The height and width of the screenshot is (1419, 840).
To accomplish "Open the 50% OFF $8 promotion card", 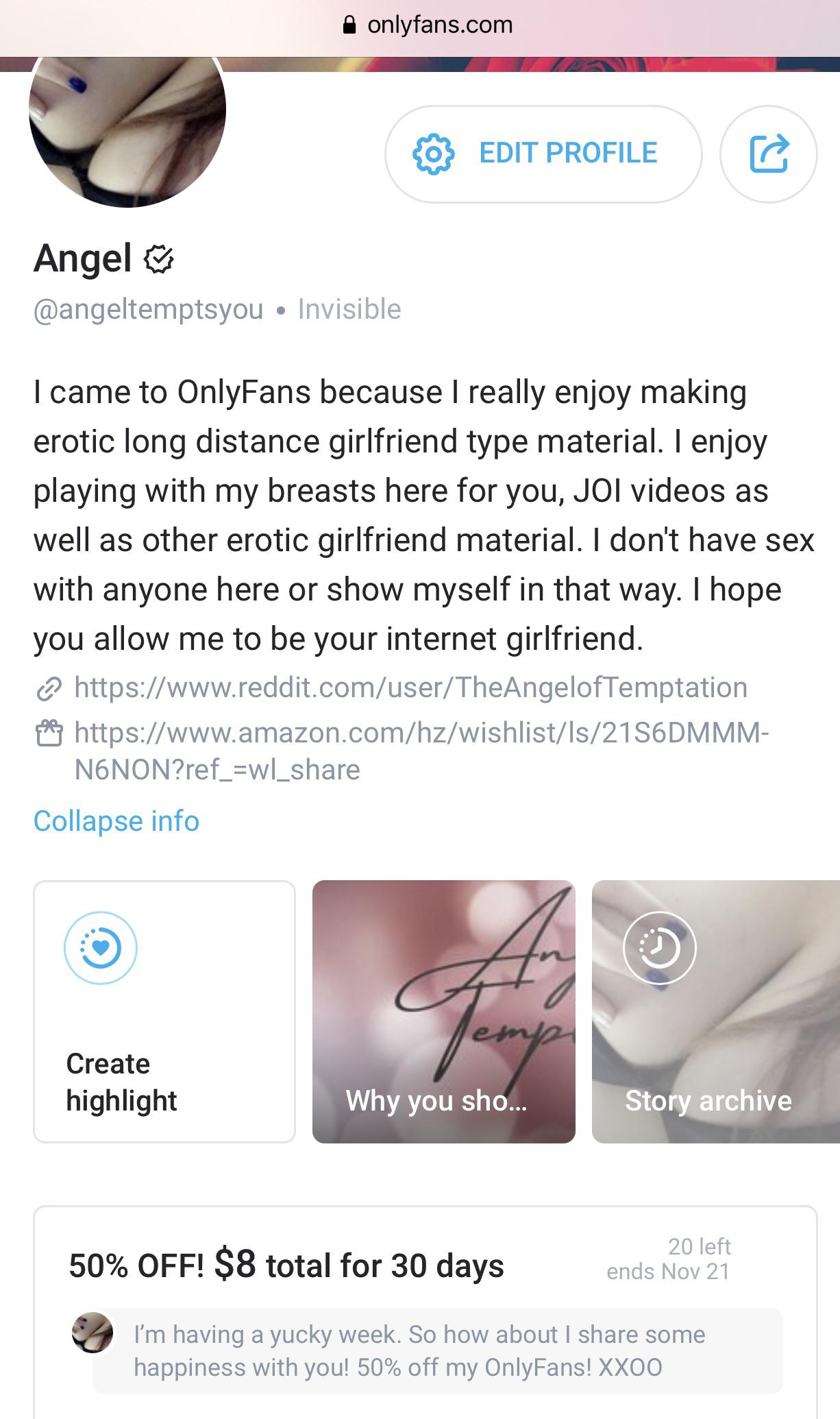I will 286,1265.
